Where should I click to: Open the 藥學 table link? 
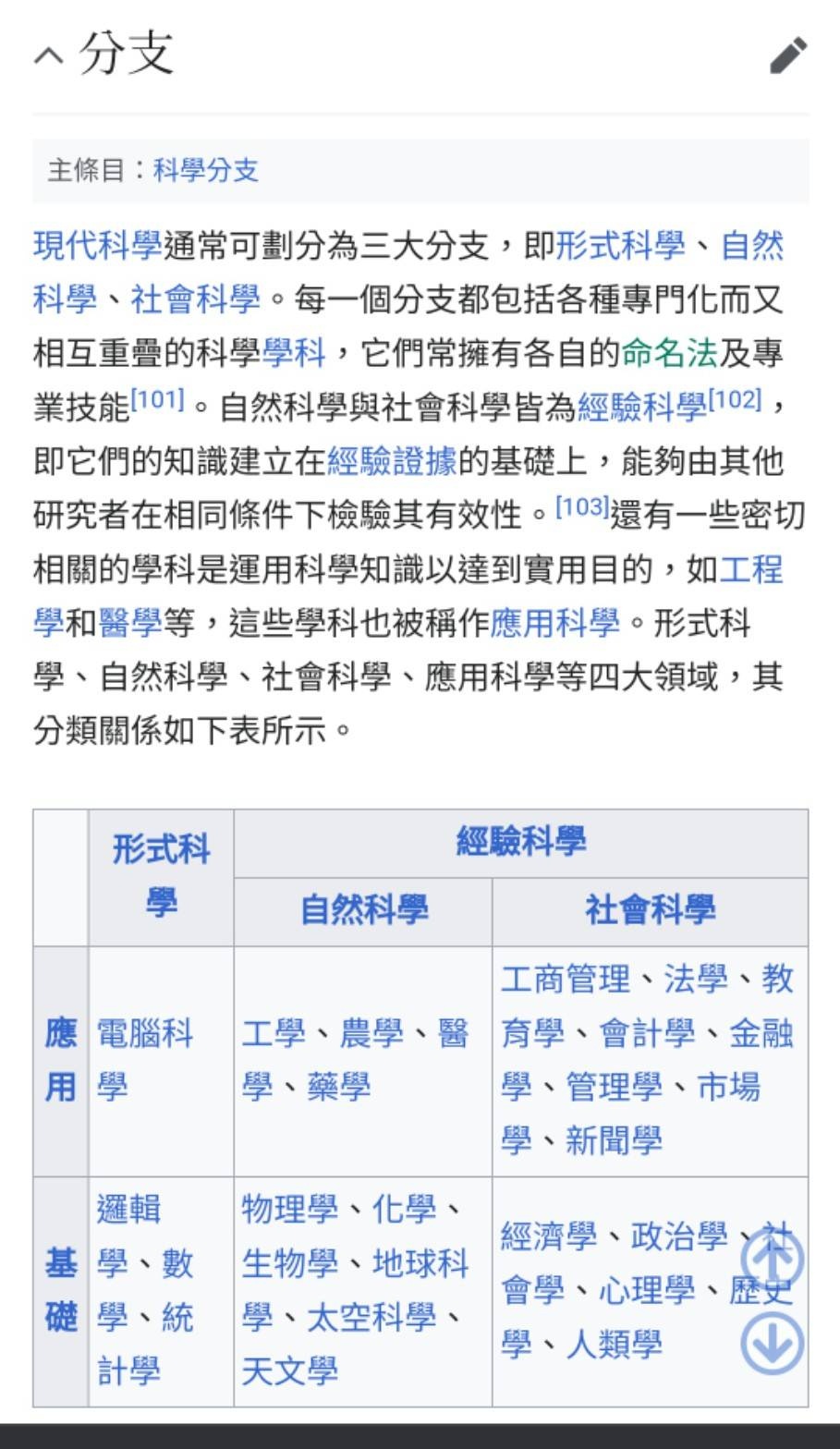(339, 1087)
